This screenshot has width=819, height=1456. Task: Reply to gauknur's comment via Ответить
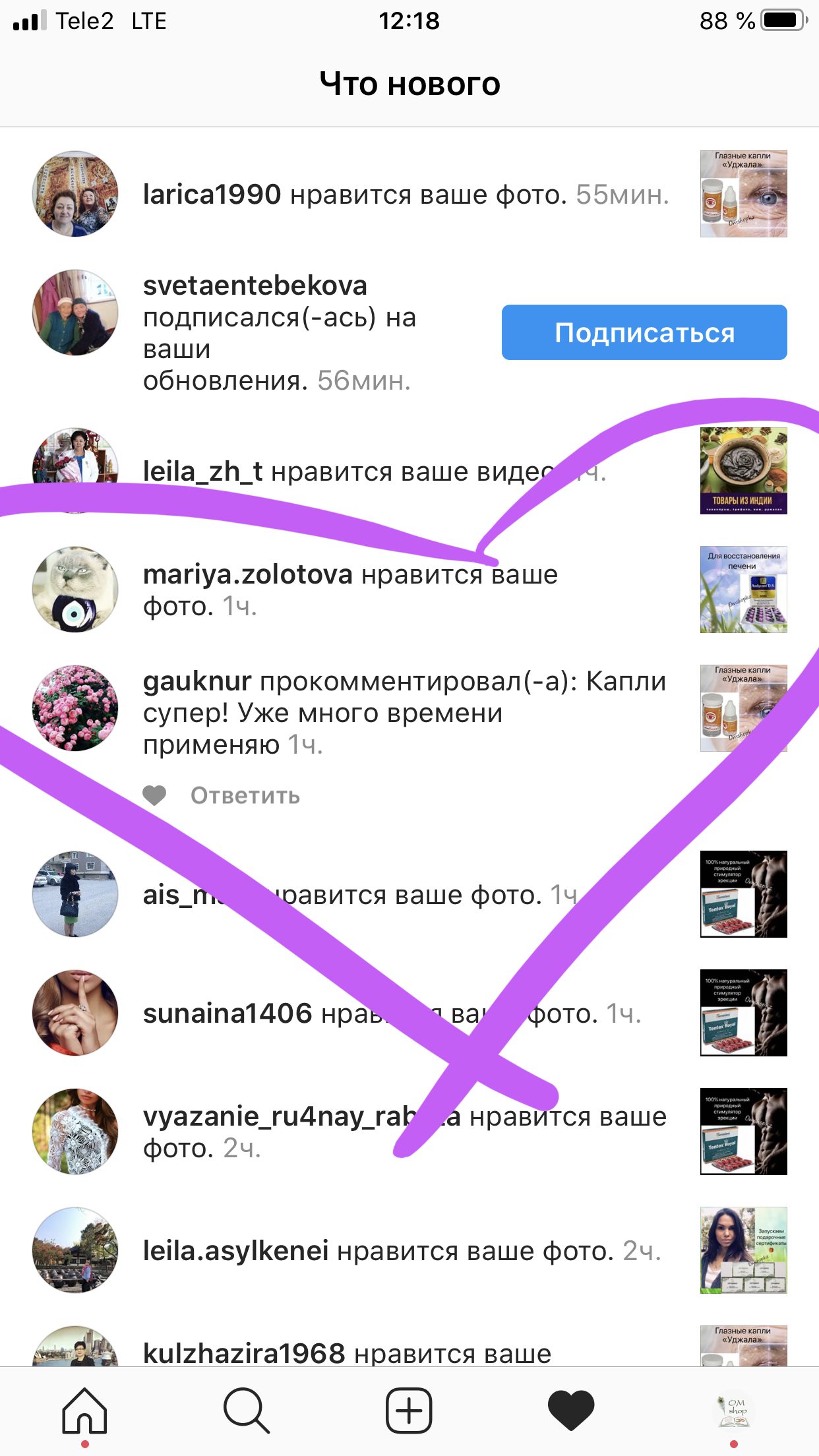tap(245, 796)
